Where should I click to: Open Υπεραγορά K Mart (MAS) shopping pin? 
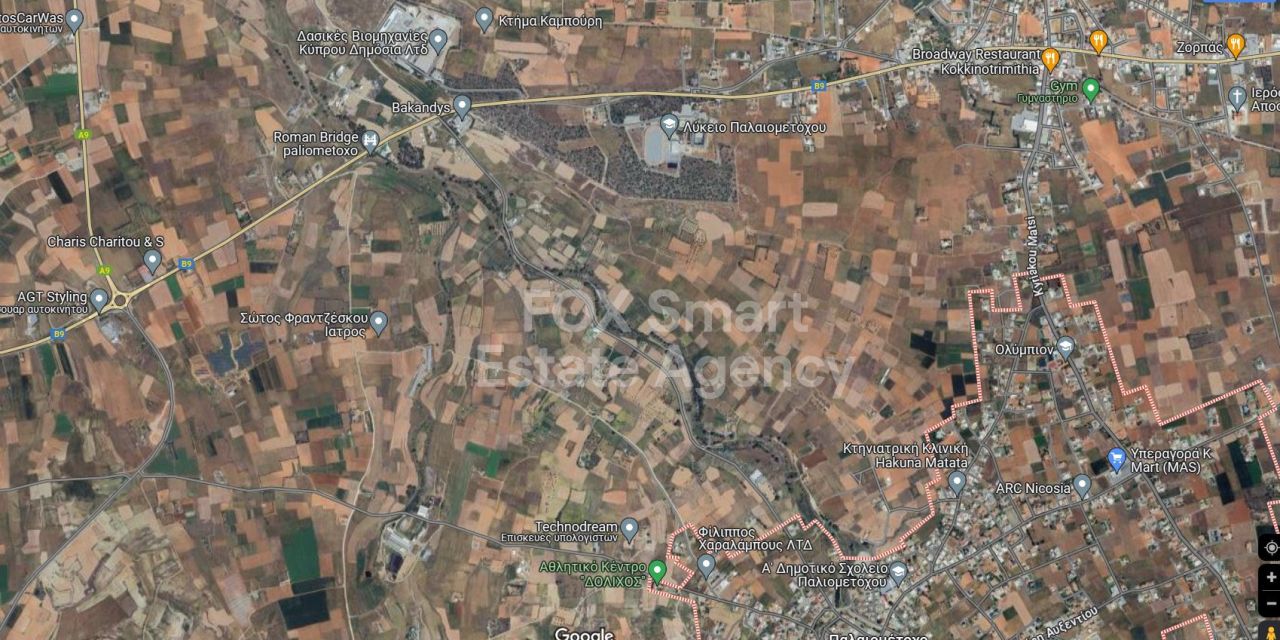[1117, 460]
